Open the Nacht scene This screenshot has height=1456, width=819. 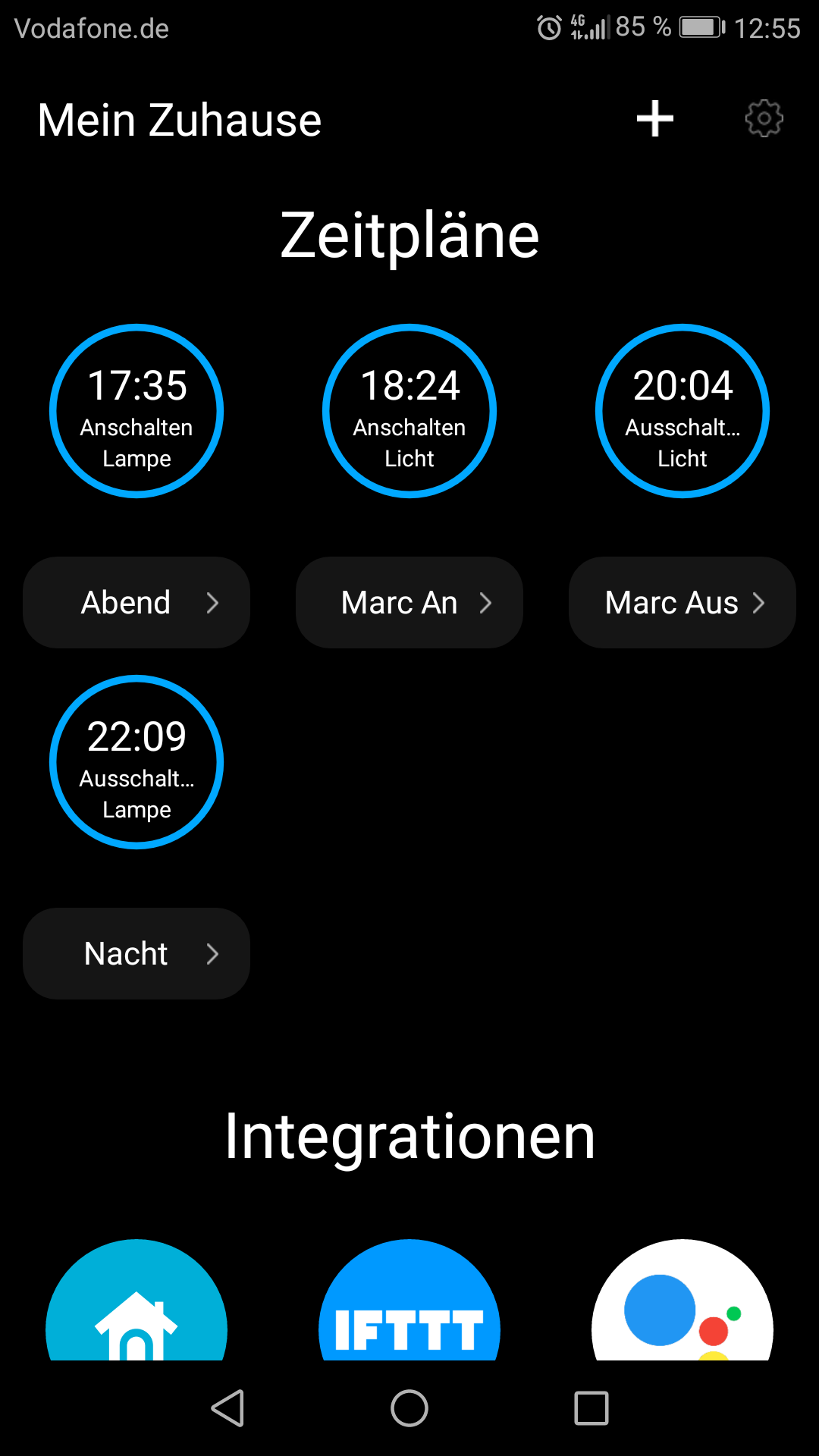136,954
